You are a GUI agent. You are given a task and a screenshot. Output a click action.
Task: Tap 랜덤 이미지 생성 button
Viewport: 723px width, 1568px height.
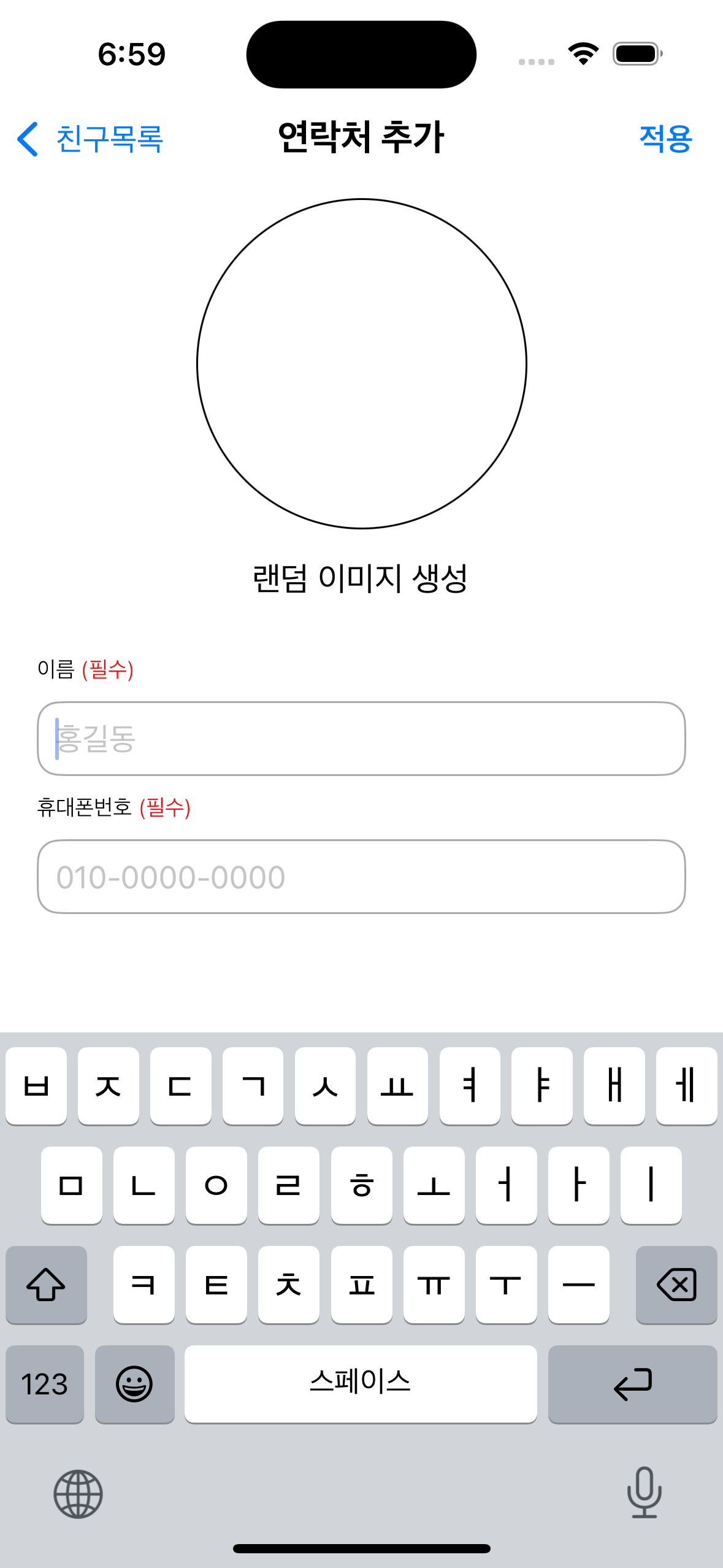(x=361, y=578)
